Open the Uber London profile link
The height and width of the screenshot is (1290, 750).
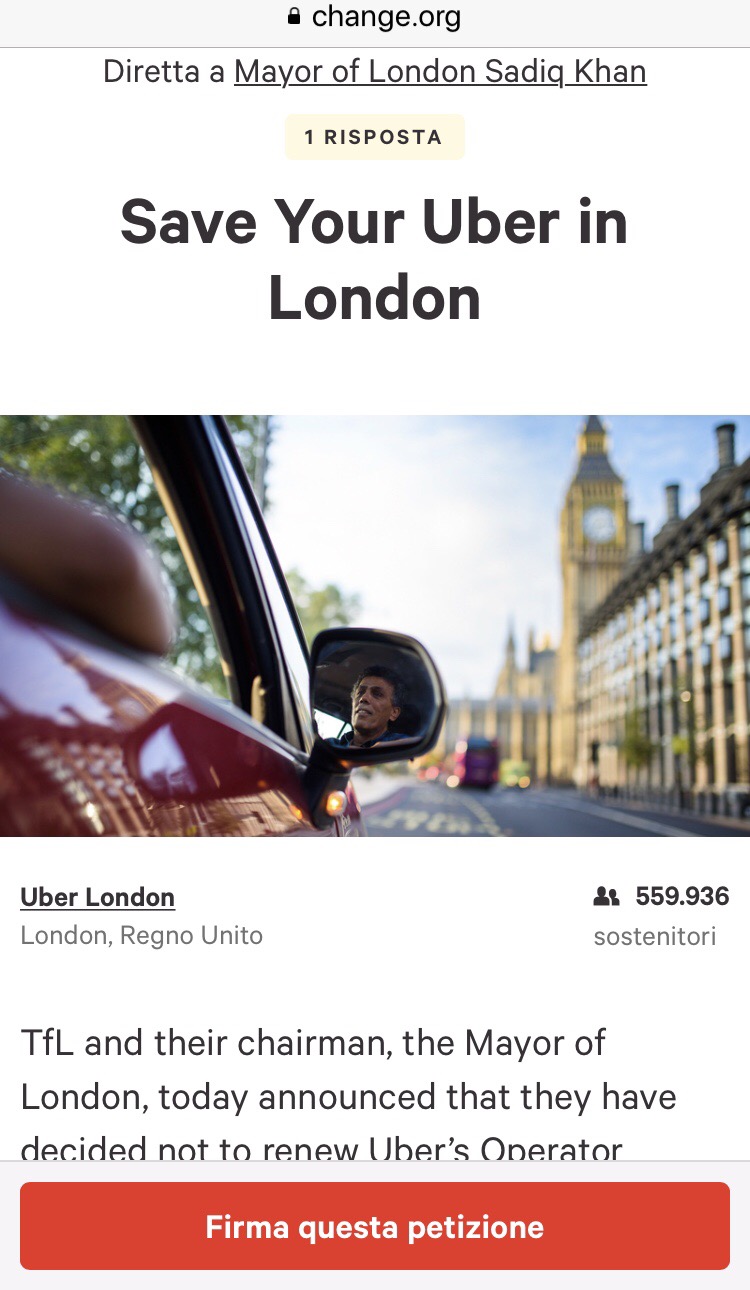[98, 897]
